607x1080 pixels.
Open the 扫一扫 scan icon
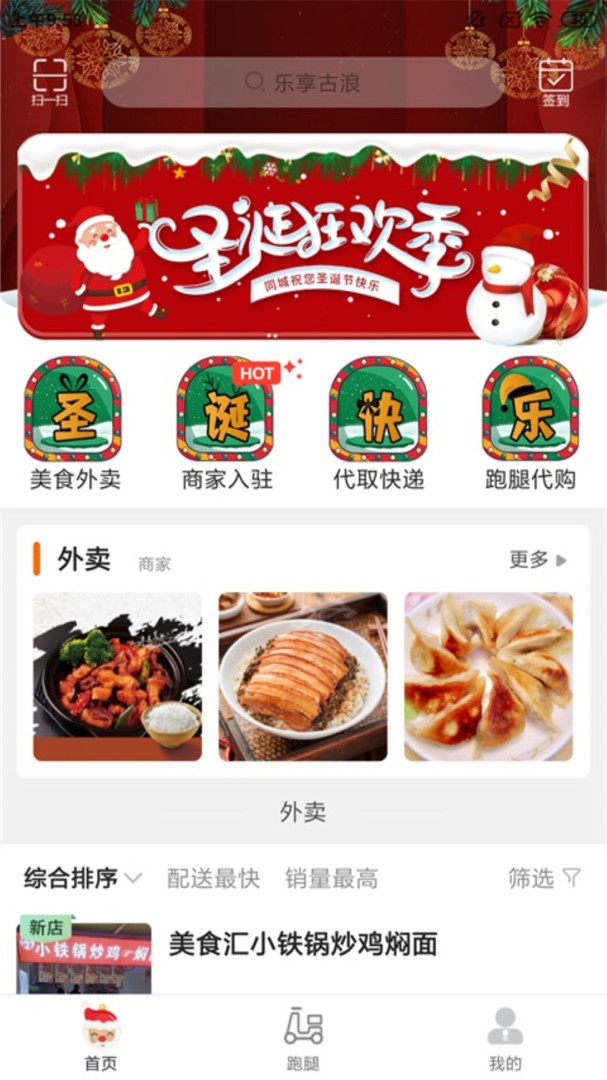pyautogui.click(x=50, y=82)
